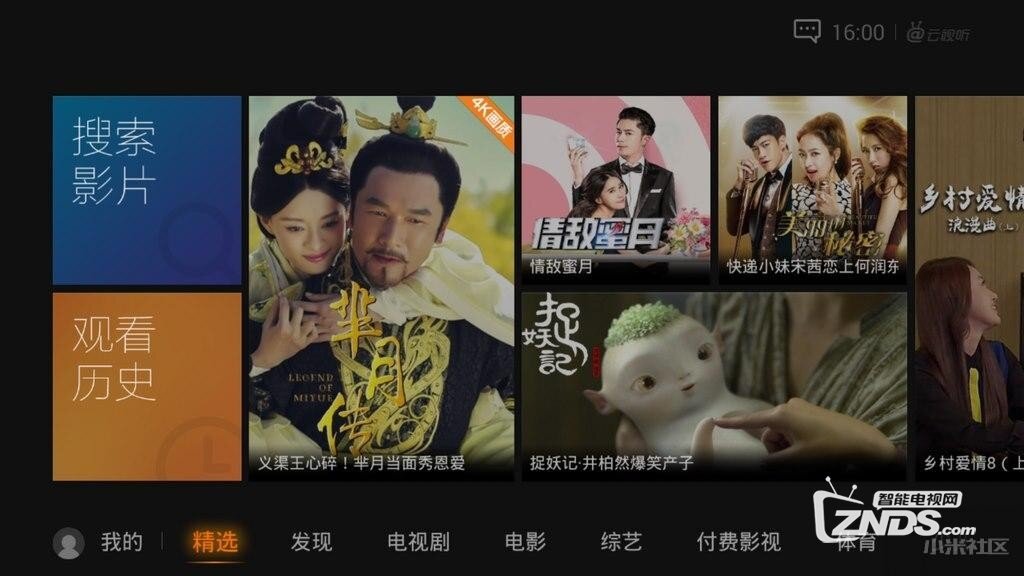This screenshot has width=1024, height=576.
Task: Go to the 我的 profile tab
Action: (x=100, y=542)
